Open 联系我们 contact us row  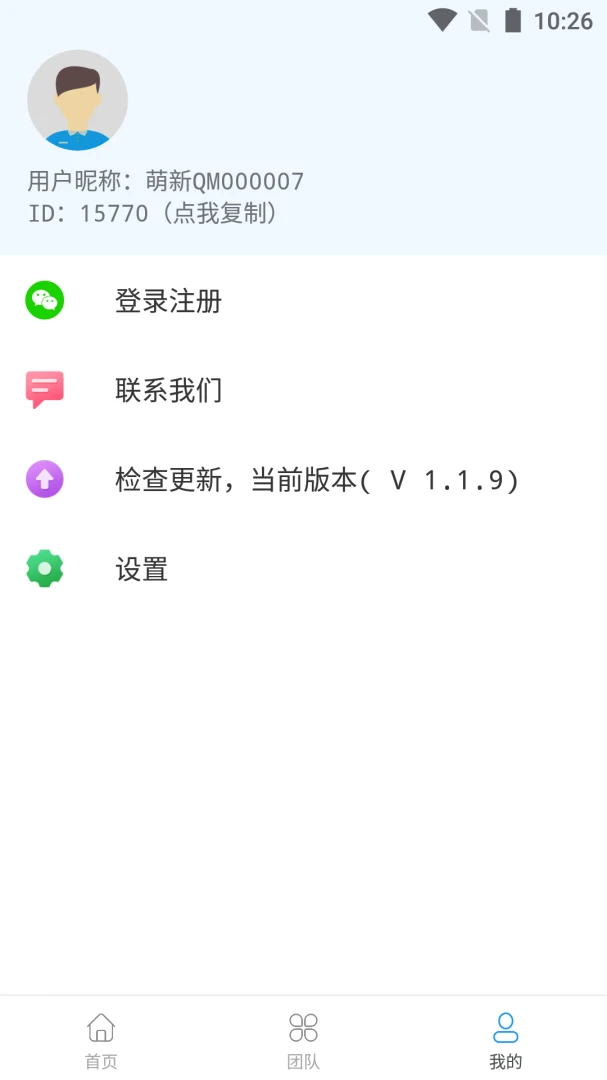[303, 390]
